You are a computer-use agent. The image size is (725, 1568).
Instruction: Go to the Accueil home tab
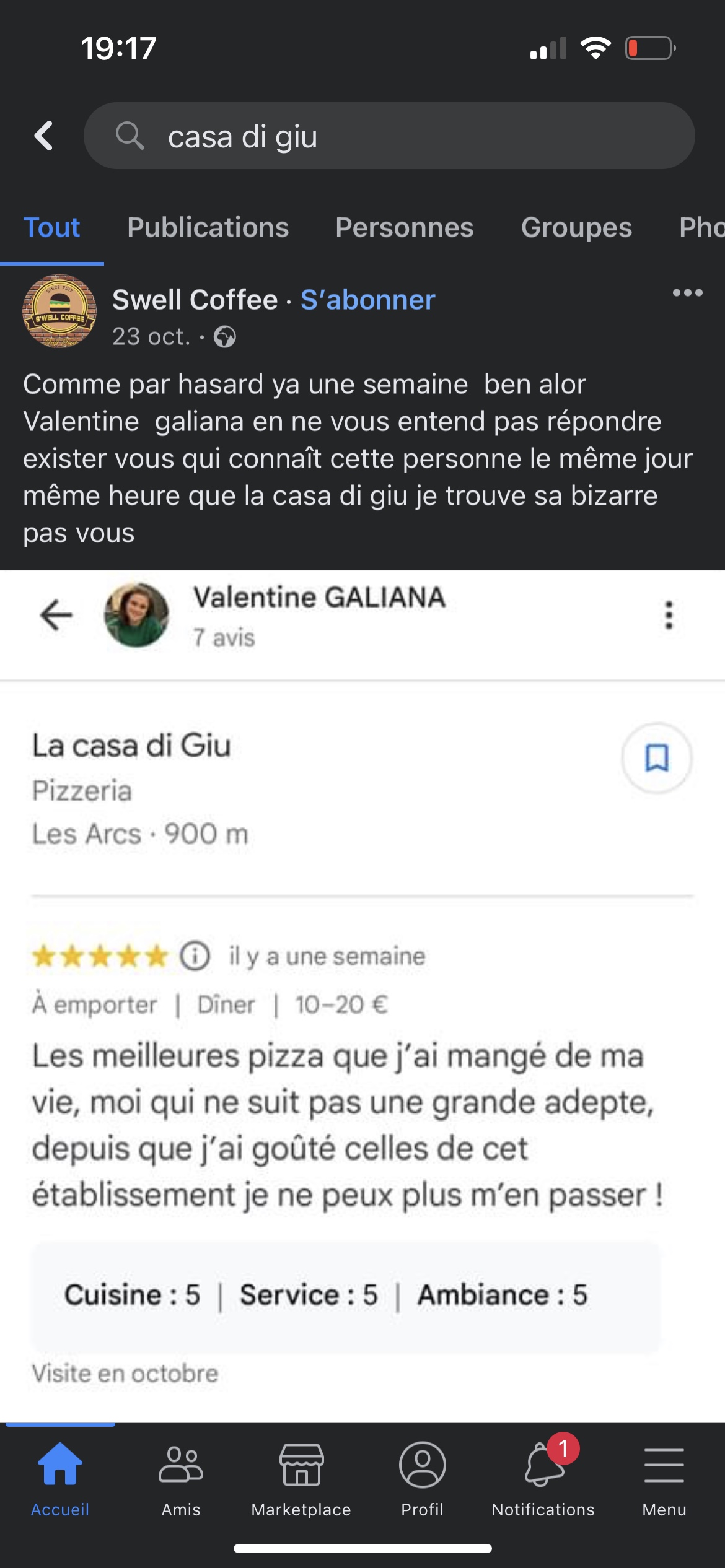point(59,1478)
